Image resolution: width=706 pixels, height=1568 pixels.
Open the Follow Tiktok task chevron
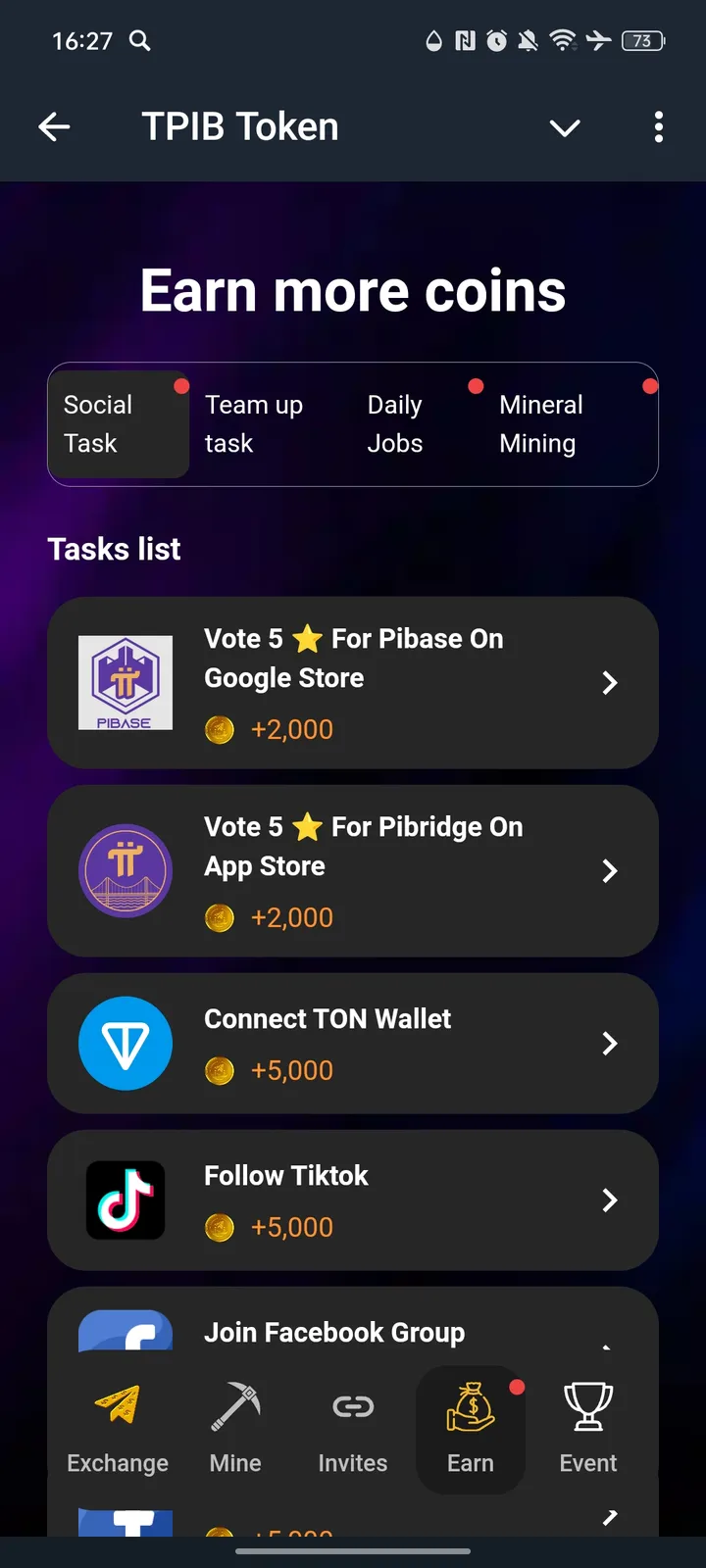click(x=610, y=1200)
